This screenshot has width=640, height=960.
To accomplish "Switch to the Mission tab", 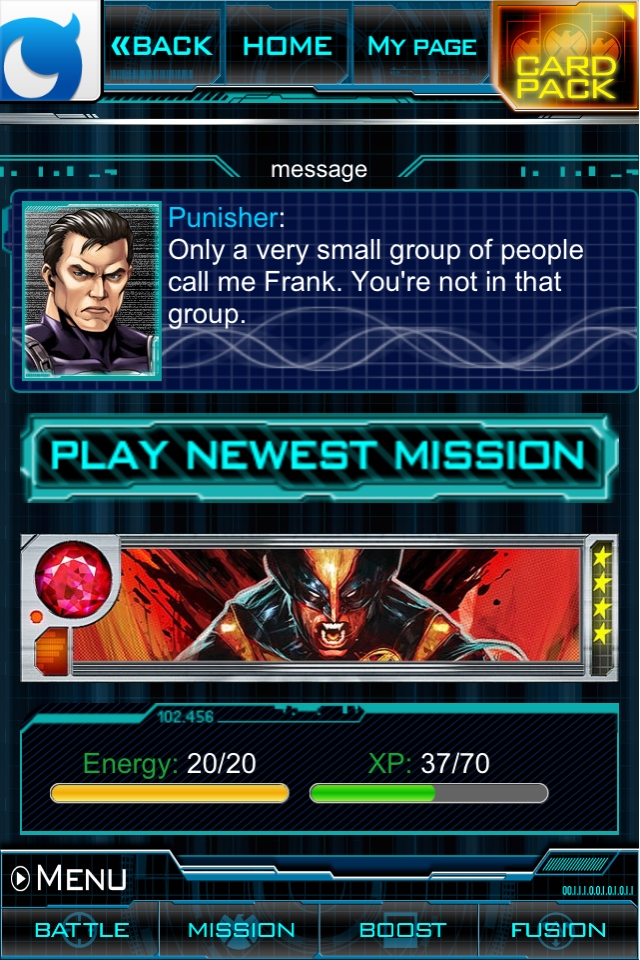I will [241, 930].
